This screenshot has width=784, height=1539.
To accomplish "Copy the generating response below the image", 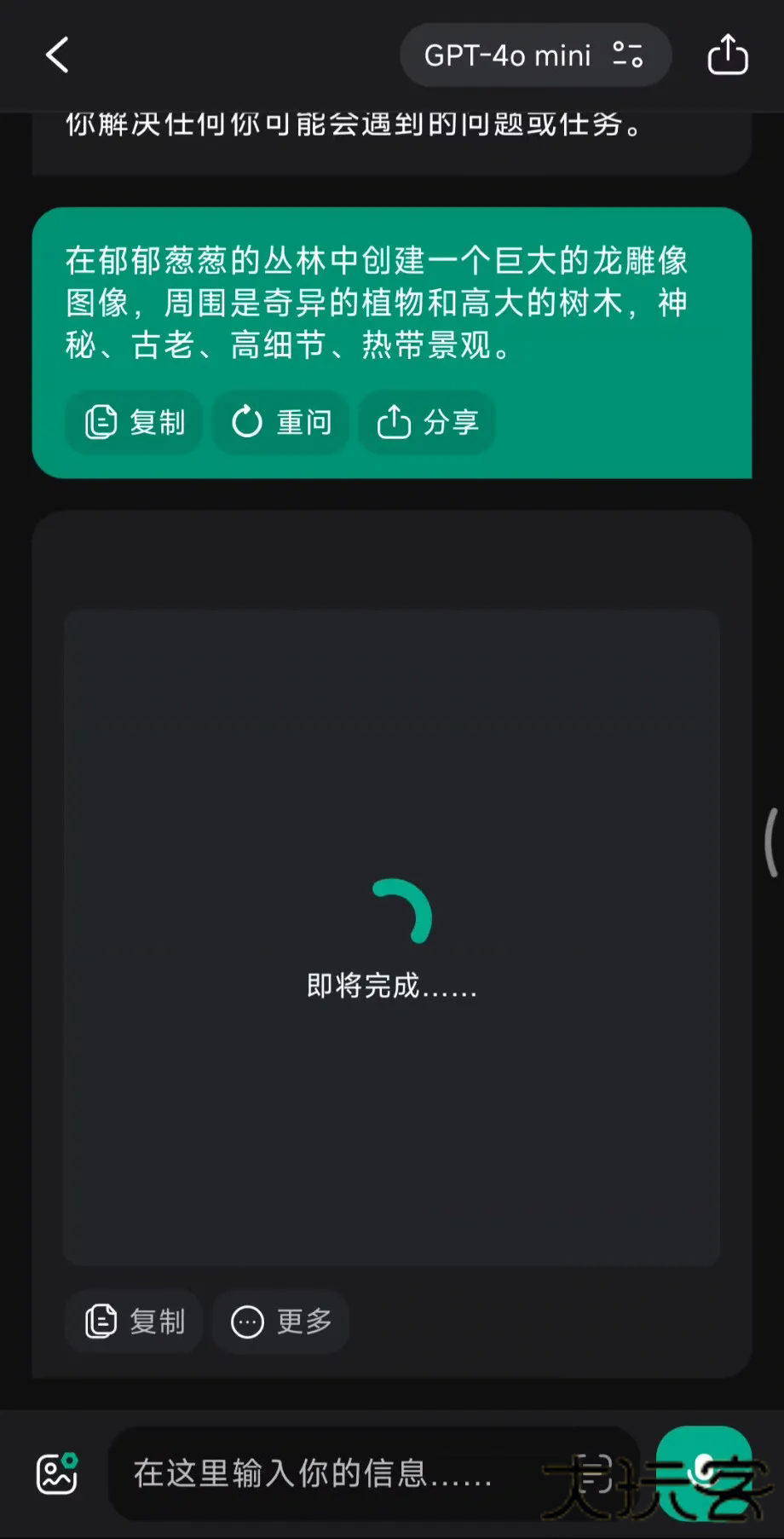I will coord(135,1322).
